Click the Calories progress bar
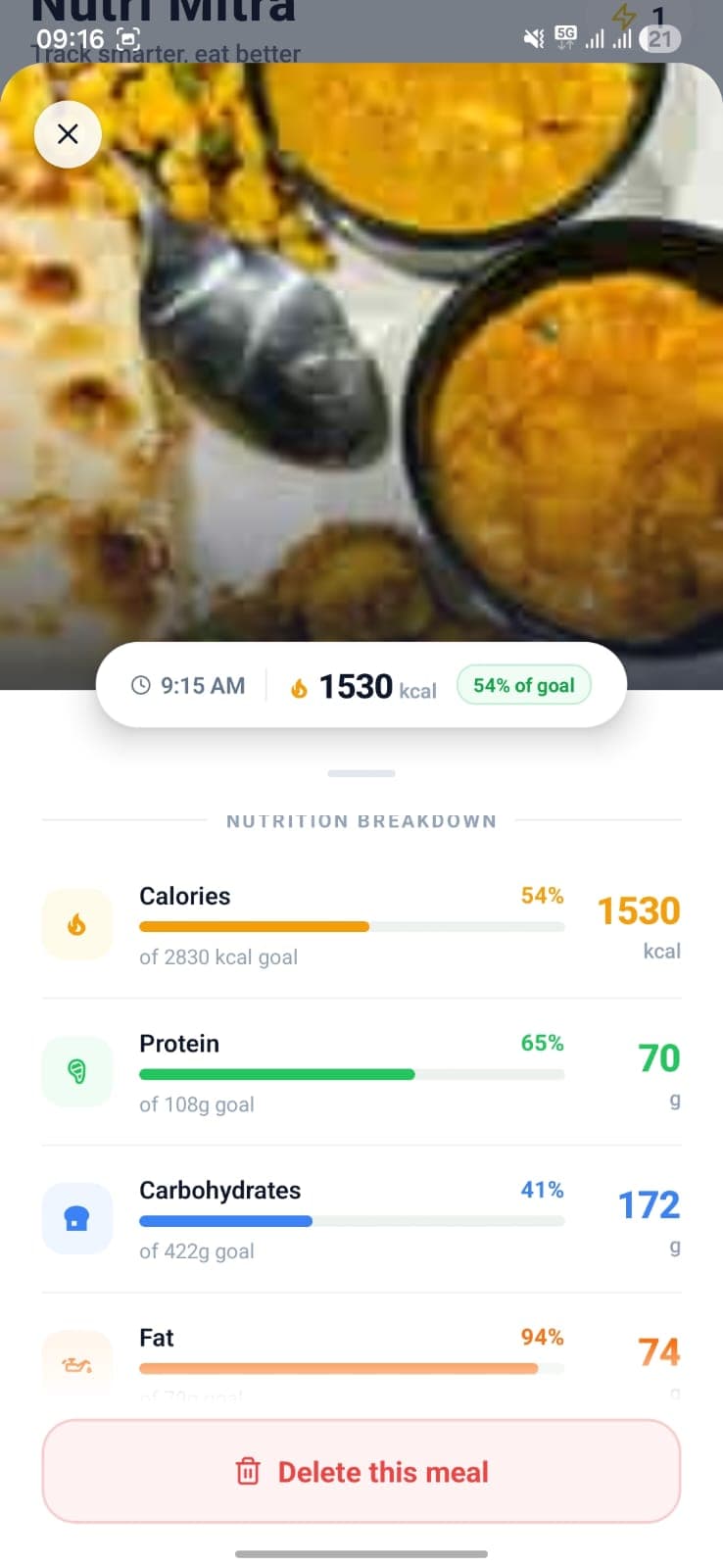The width and height of the screenshot is (723, 1568). click(352, 926)
